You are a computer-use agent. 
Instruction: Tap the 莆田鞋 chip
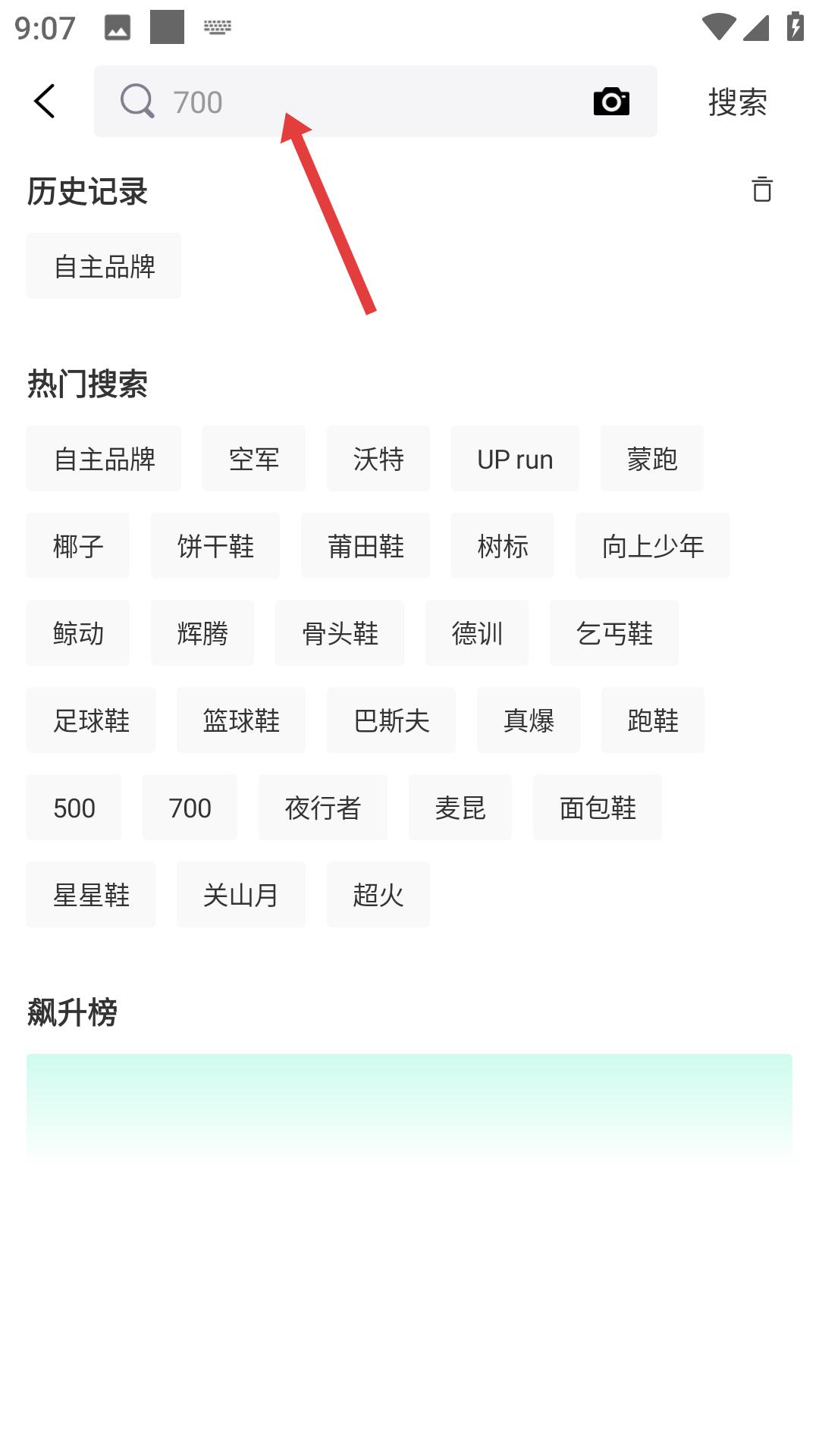click(x=366, y=546)
